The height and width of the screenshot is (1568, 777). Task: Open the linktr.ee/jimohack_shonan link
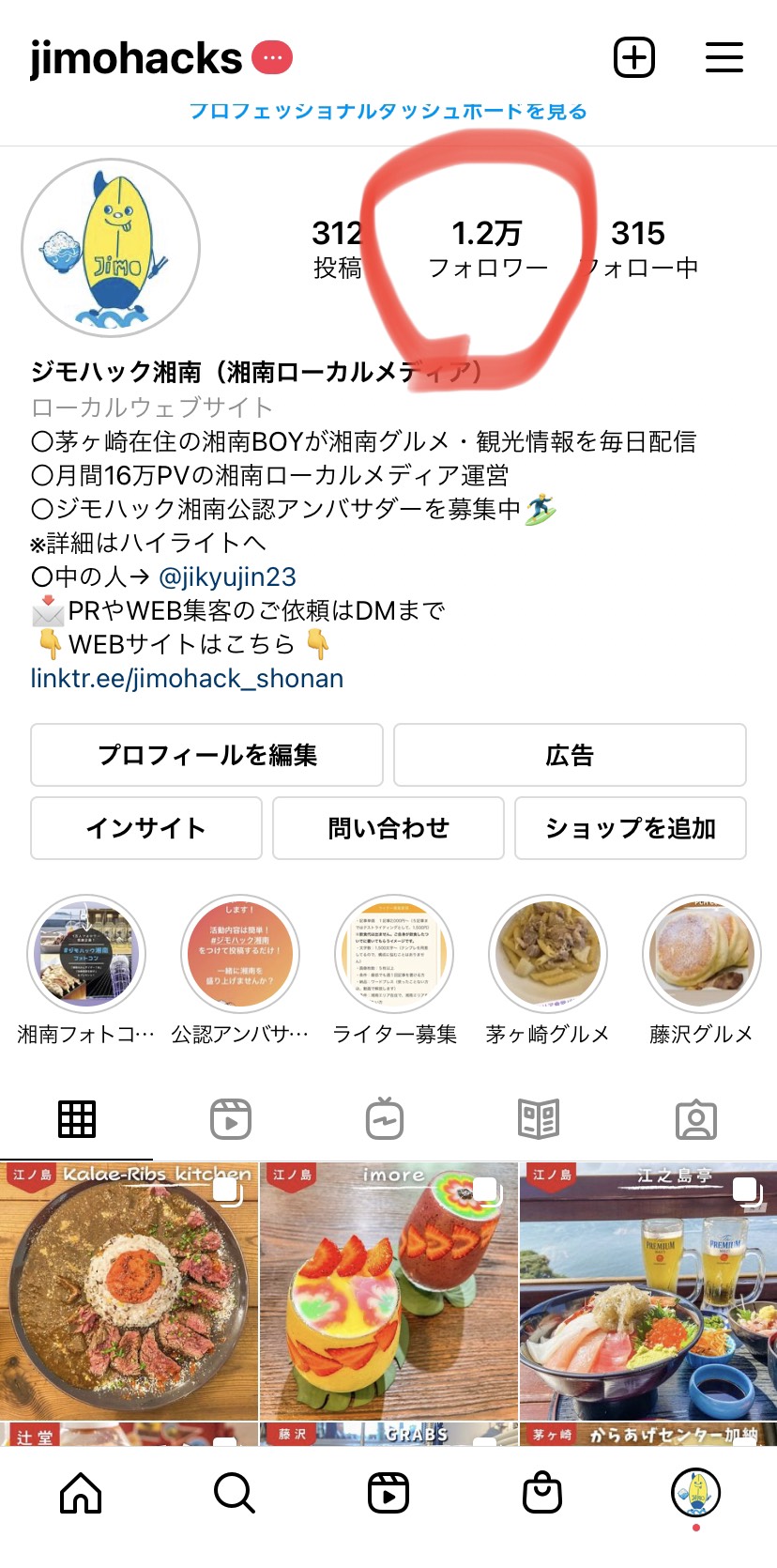(187, 678)
